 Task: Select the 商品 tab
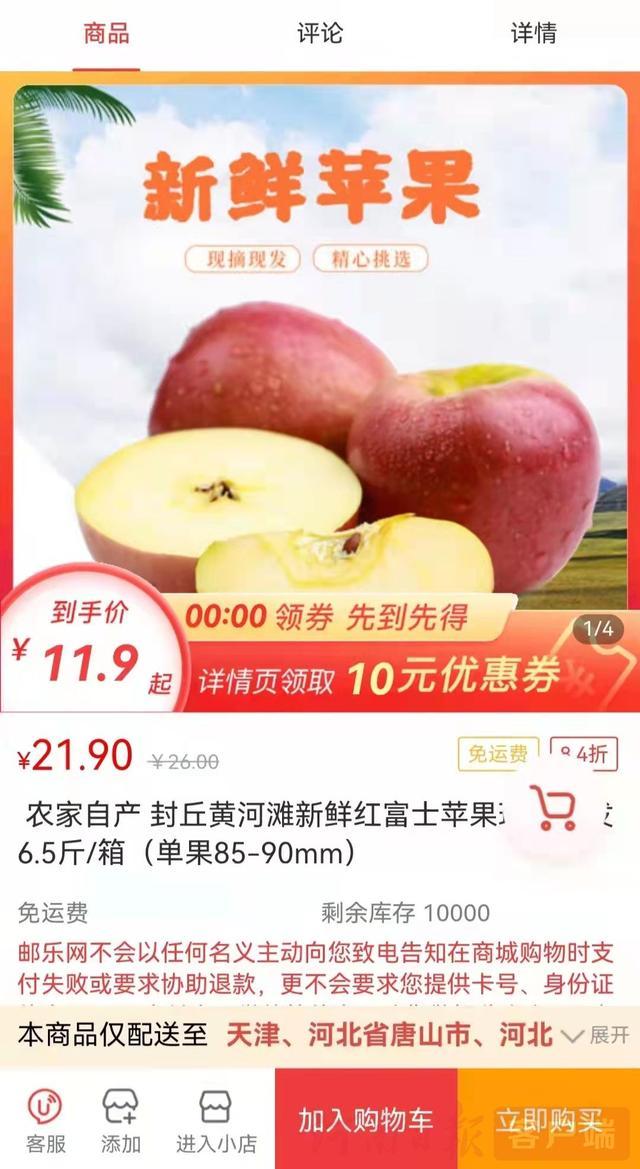(x=106, y=34)
